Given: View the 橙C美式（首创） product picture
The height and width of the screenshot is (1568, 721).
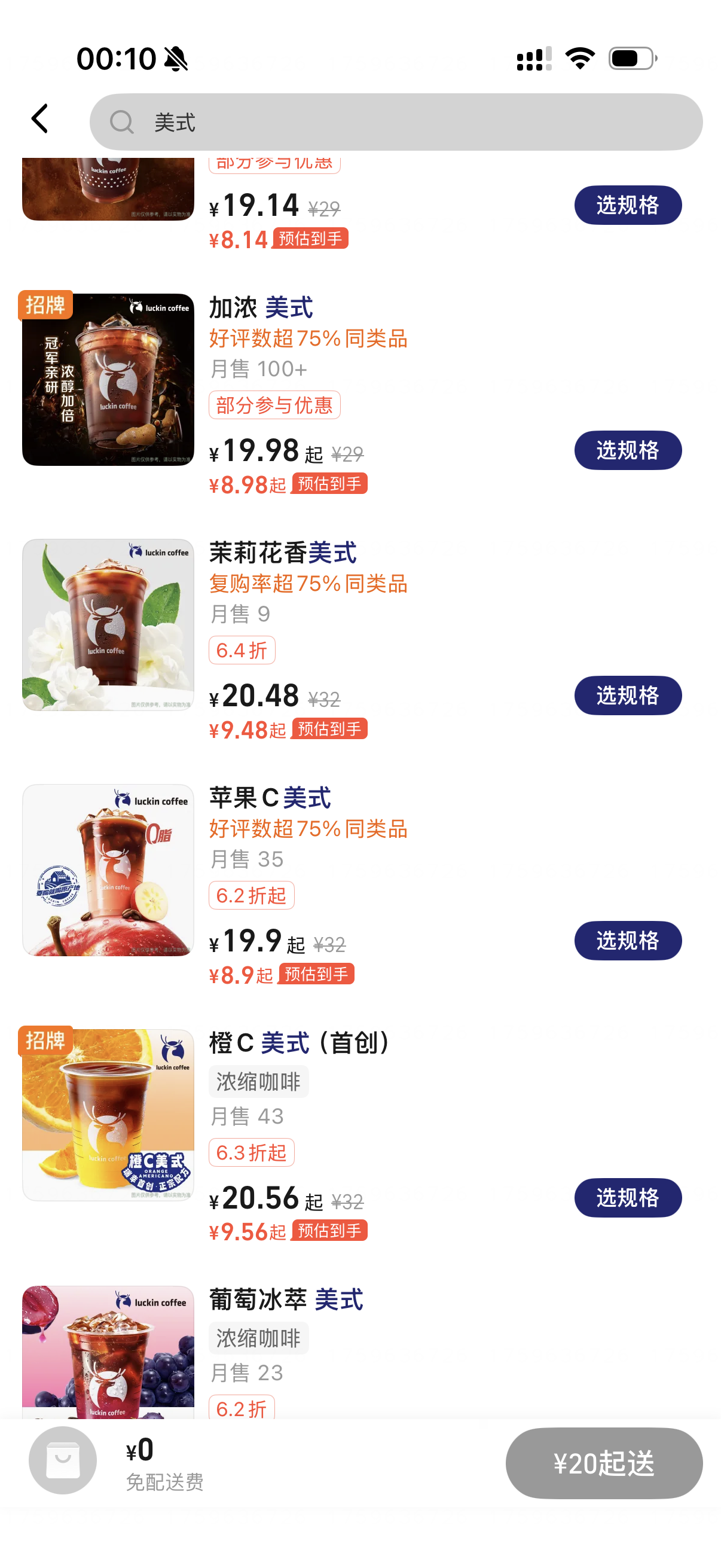Looking at the screenshot, I should pos(108,1115).
